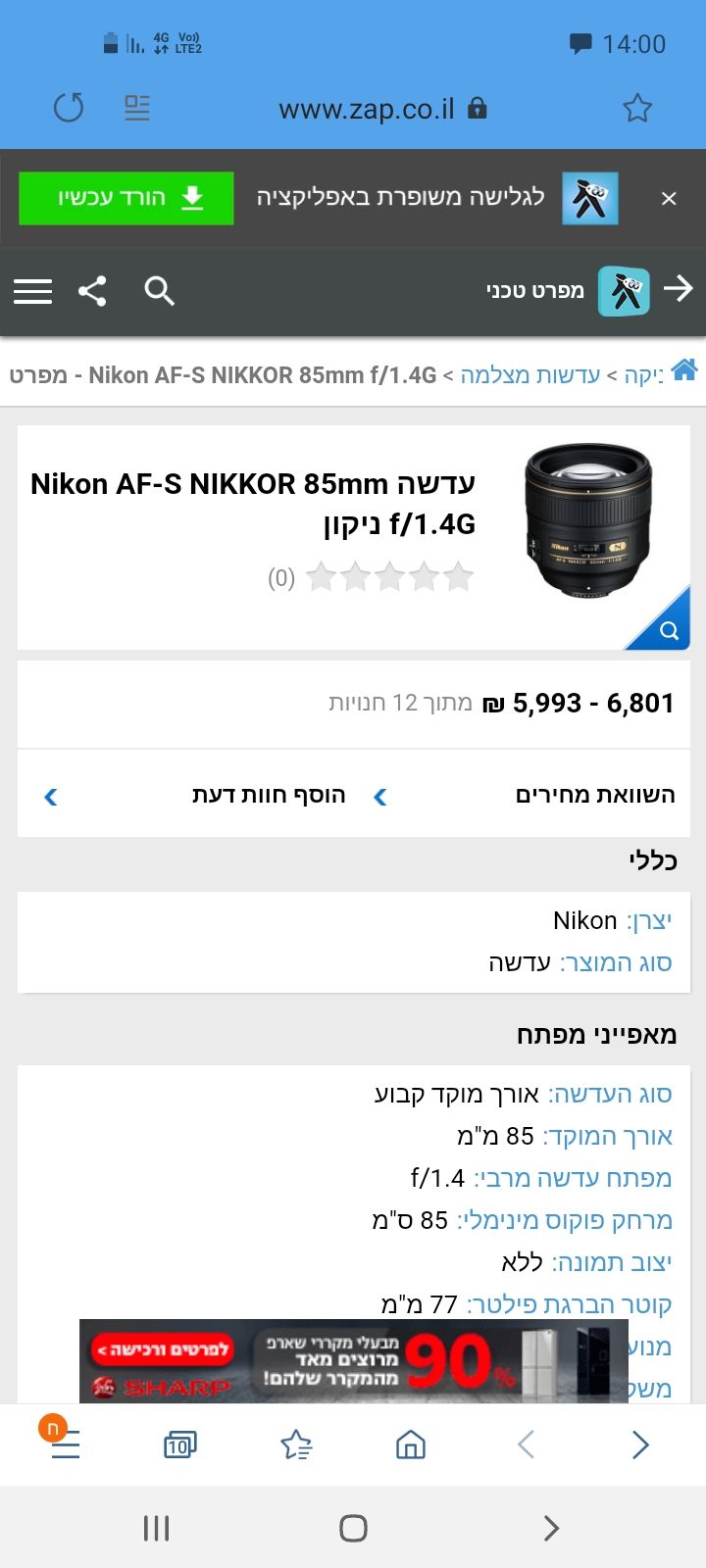Open the browser tabs counter
This screenshot has width=706, height=1568.
click(179, 1445)
